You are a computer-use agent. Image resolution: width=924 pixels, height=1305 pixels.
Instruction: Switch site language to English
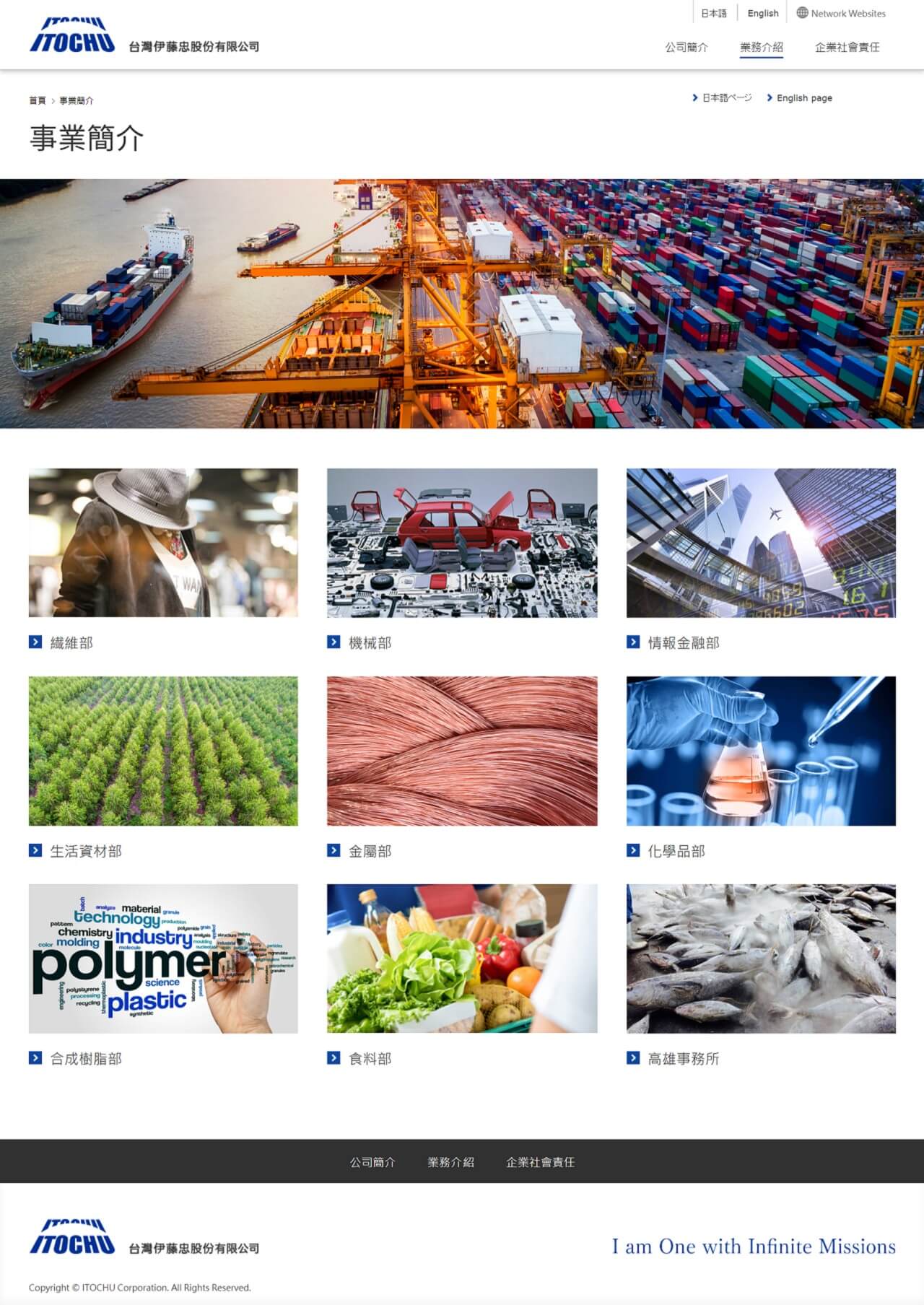762,13
